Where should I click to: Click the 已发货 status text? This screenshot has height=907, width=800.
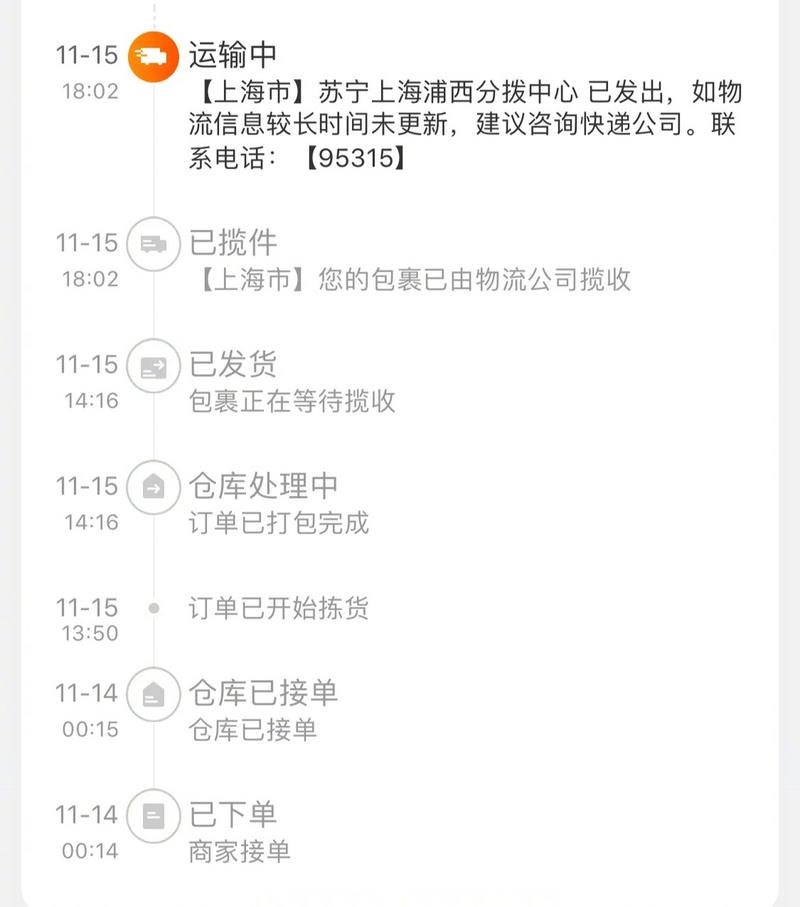[230, 366]
